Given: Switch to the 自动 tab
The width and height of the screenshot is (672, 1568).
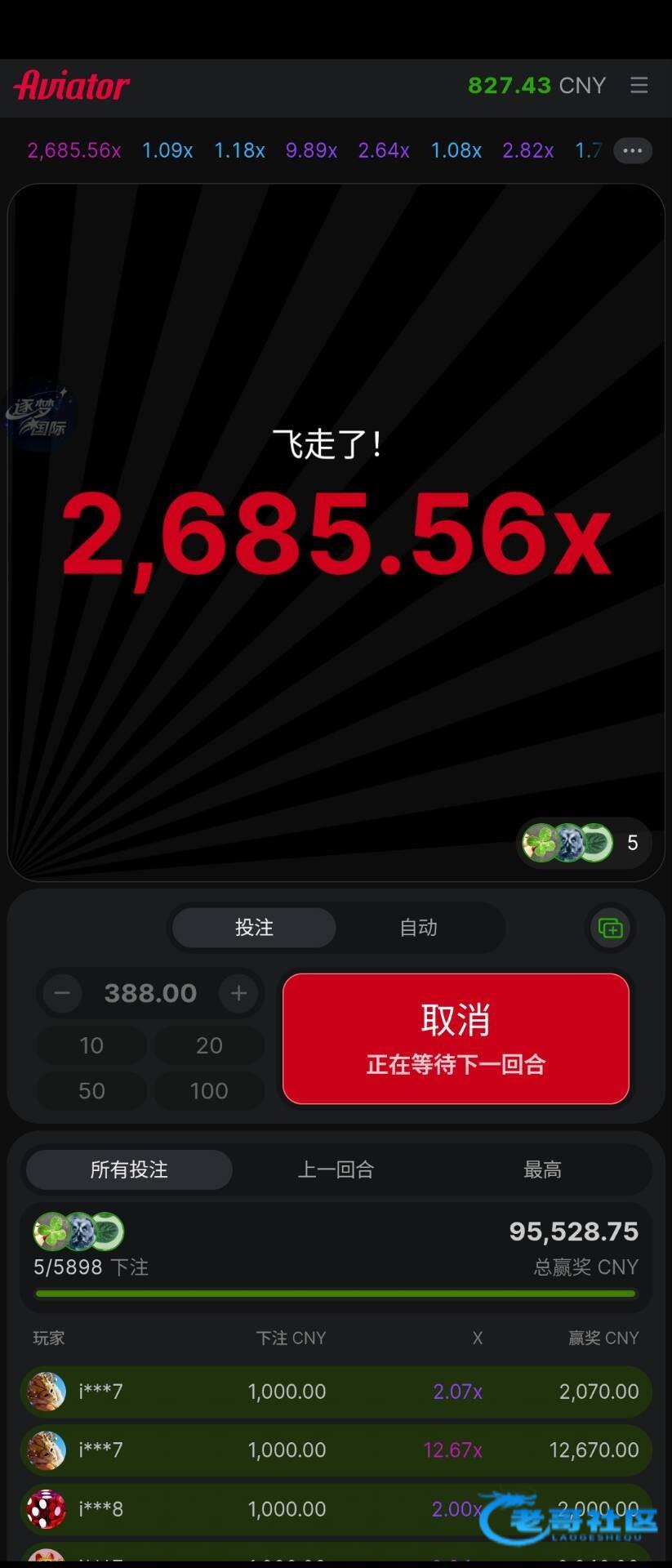Looking at the screenshot, I should click(418, 928).
